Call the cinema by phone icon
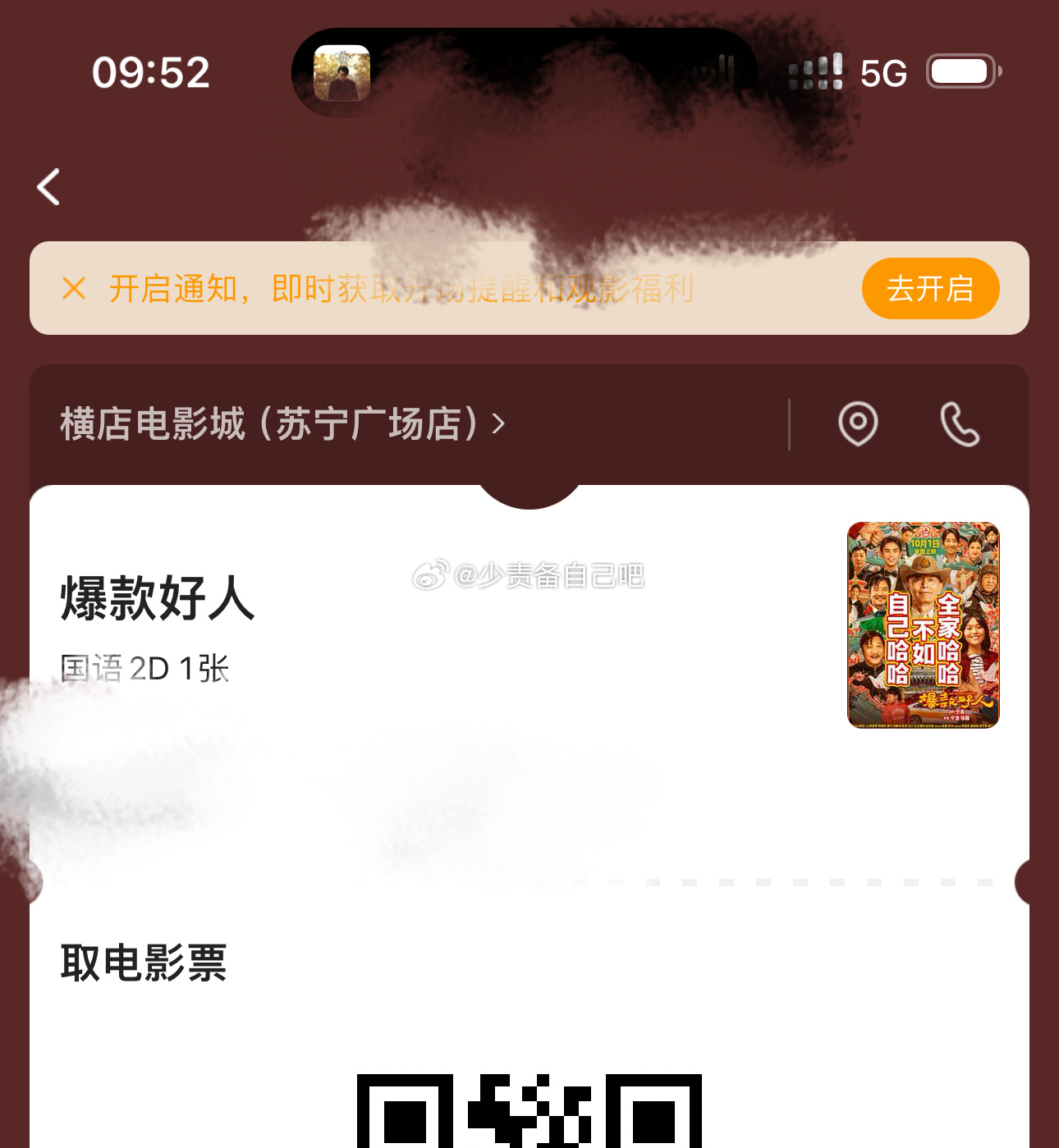This screenshot has width=1059, height=1148. pos(959,424)
